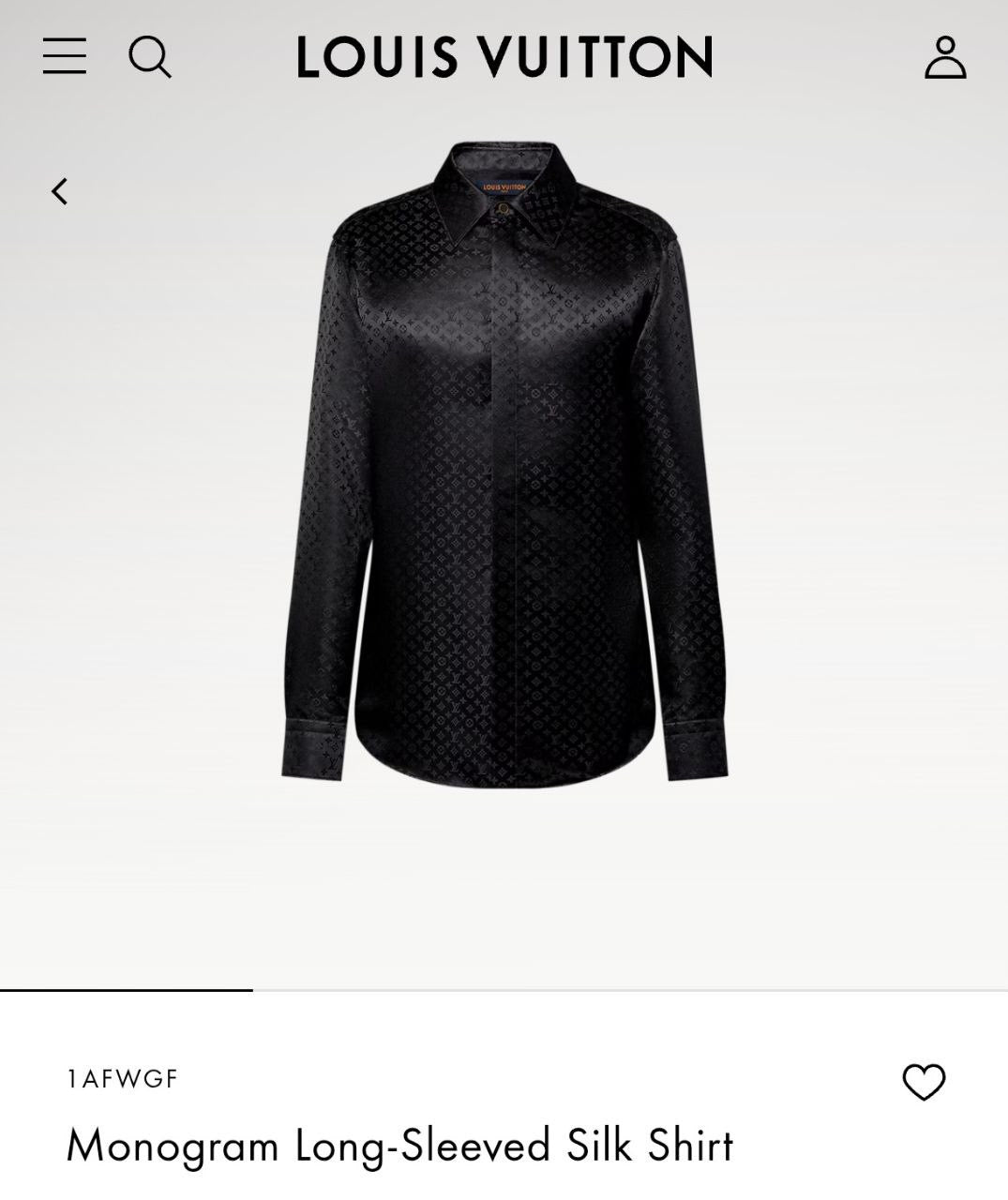Open the search magnifier

[x=150, y=56]
